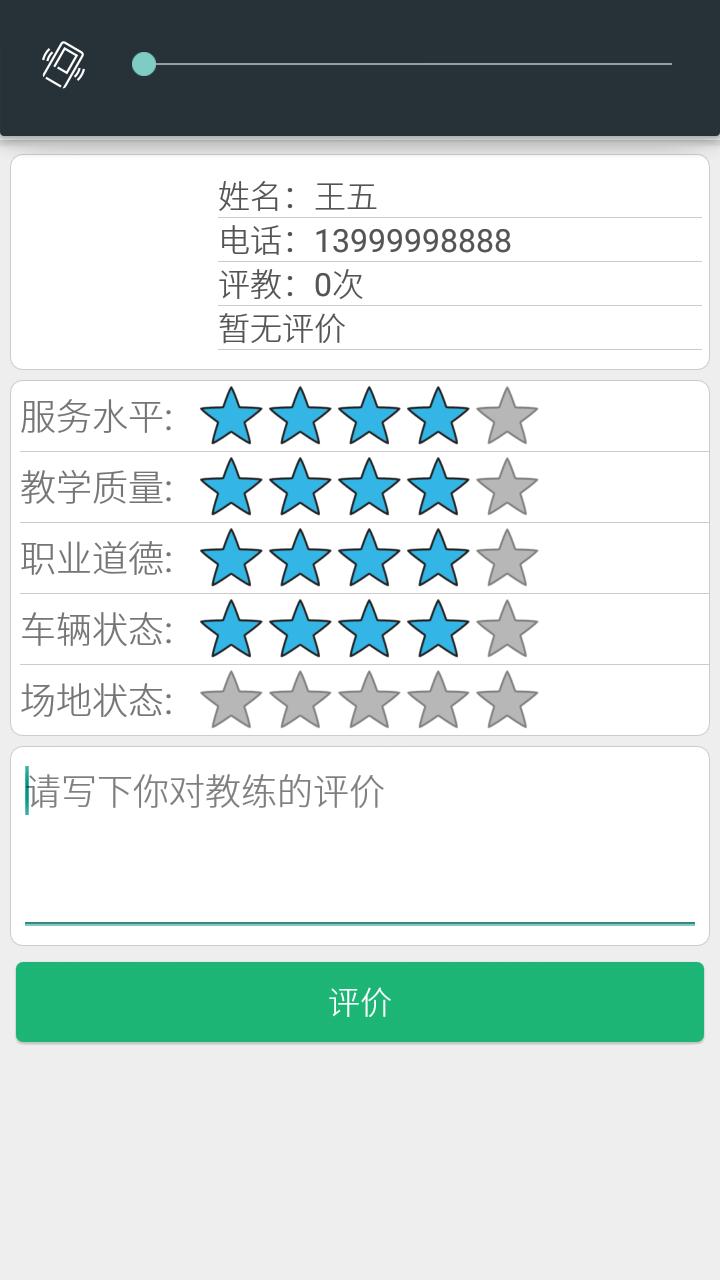Rate 场地状态 one star
720x1280 pixels.
click(x=231, y=700)
